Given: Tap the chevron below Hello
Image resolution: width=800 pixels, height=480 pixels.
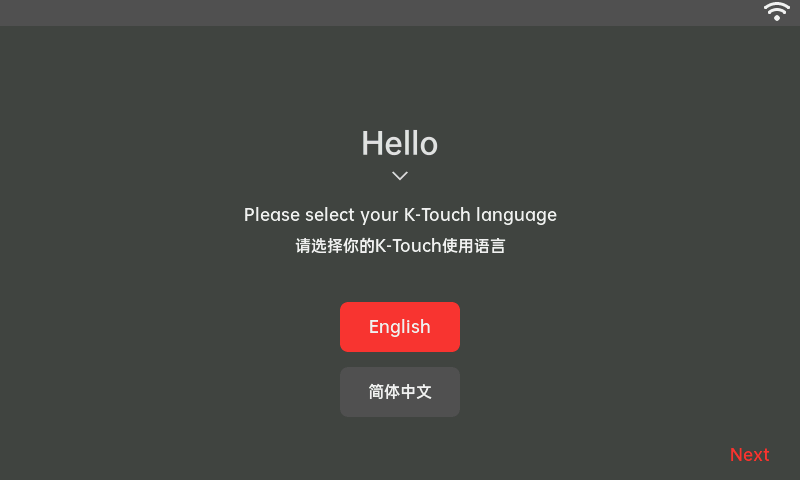Looking at the screenshot, I should pos(400,176).
